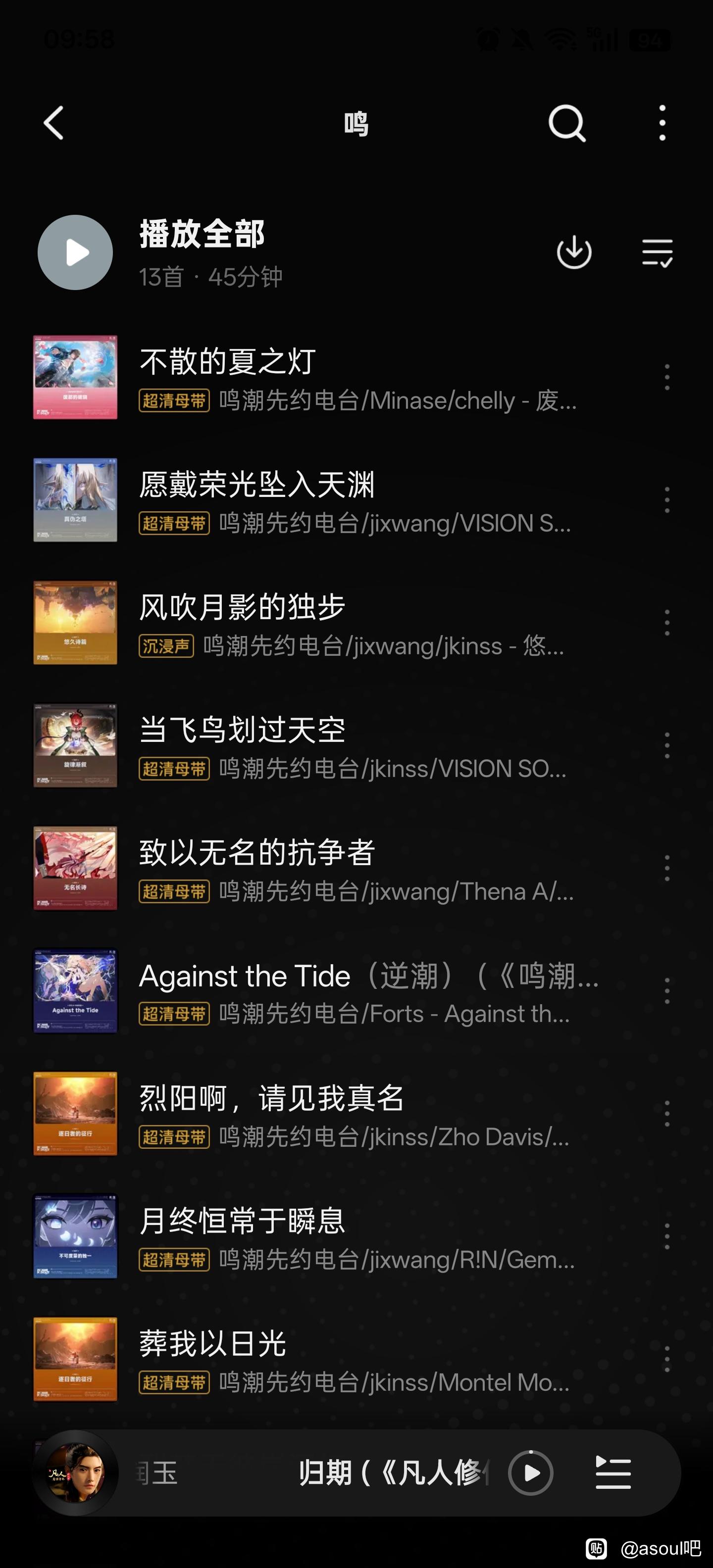The image size is (713, 1568).
Task: Open more options for 烈阳啊，请见我真名
Action: (667, 1113)
